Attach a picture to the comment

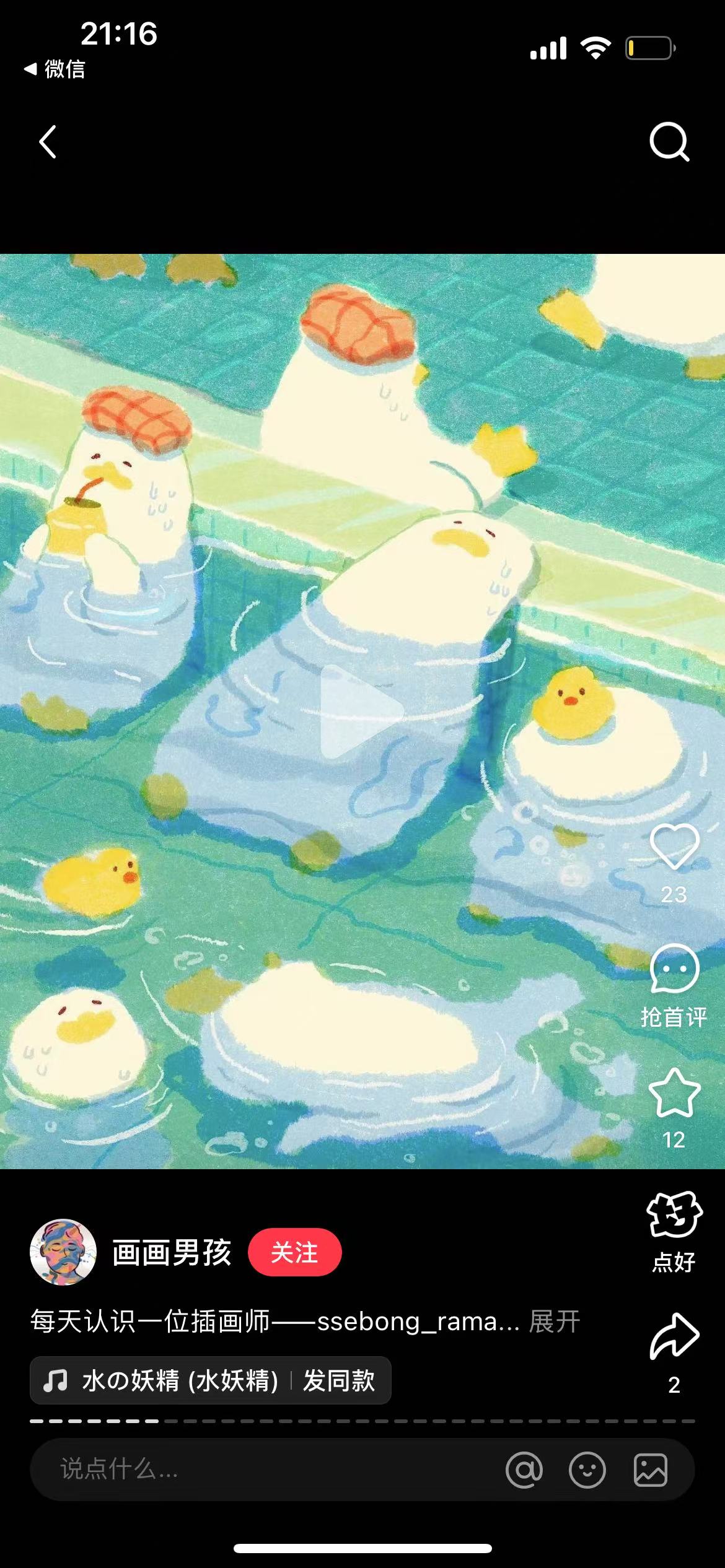(x=650, y=1470)
